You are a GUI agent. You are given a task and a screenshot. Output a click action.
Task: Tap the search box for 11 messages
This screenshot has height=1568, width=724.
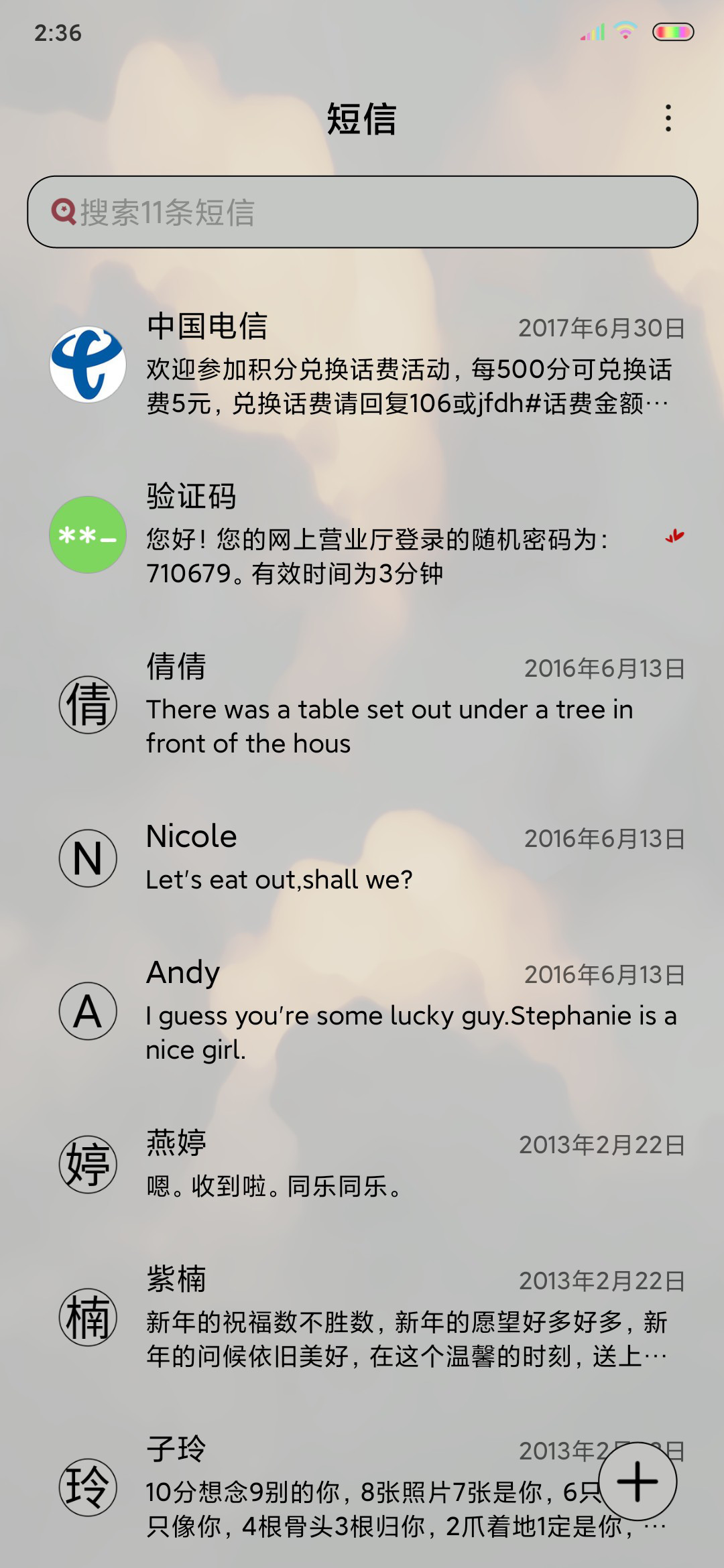(362, 212)
